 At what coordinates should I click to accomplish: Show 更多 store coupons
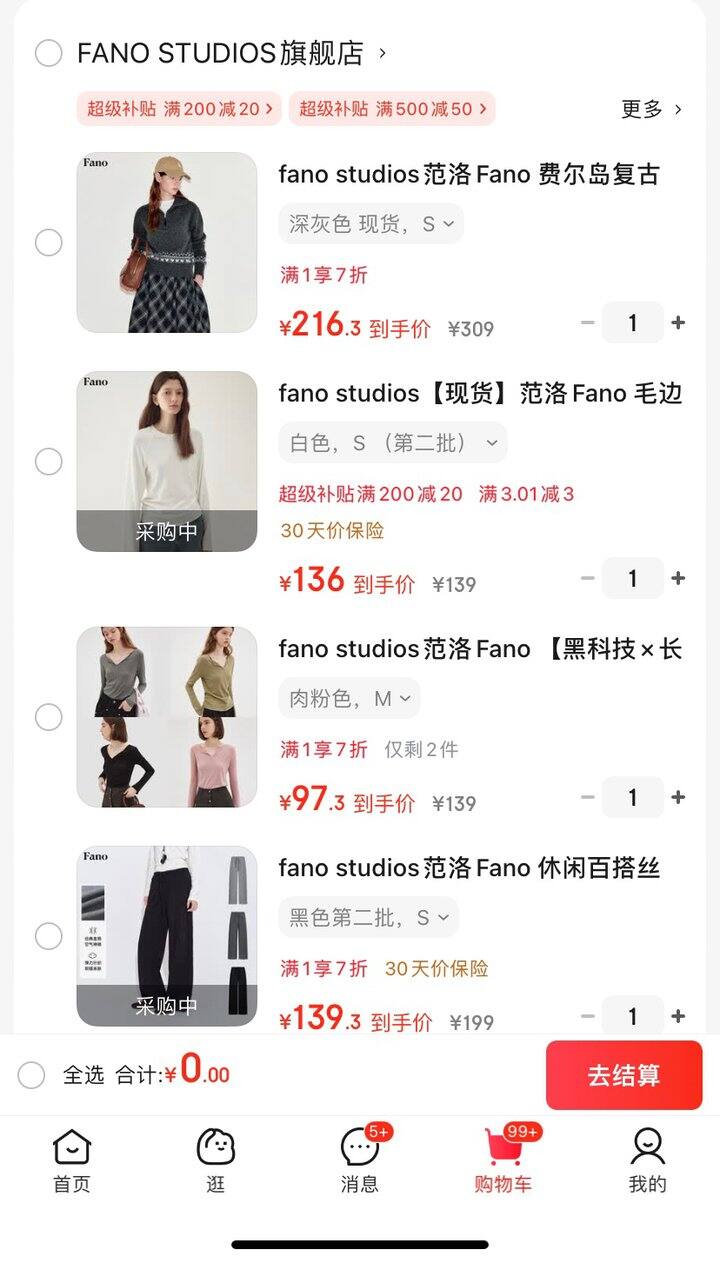pyautogui.click(x=651, y=109)
